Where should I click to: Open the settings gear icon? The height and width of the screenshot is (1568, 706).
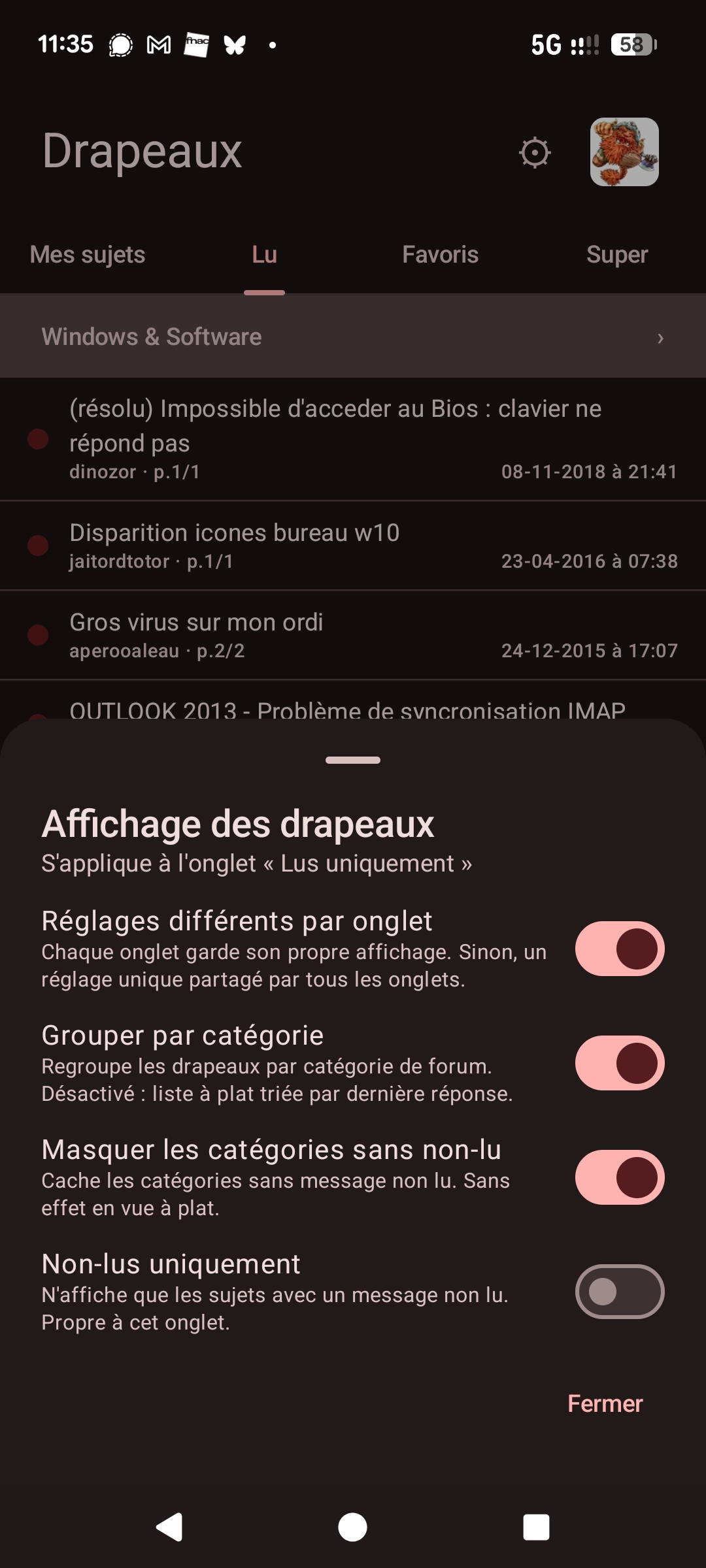(535, 153)
